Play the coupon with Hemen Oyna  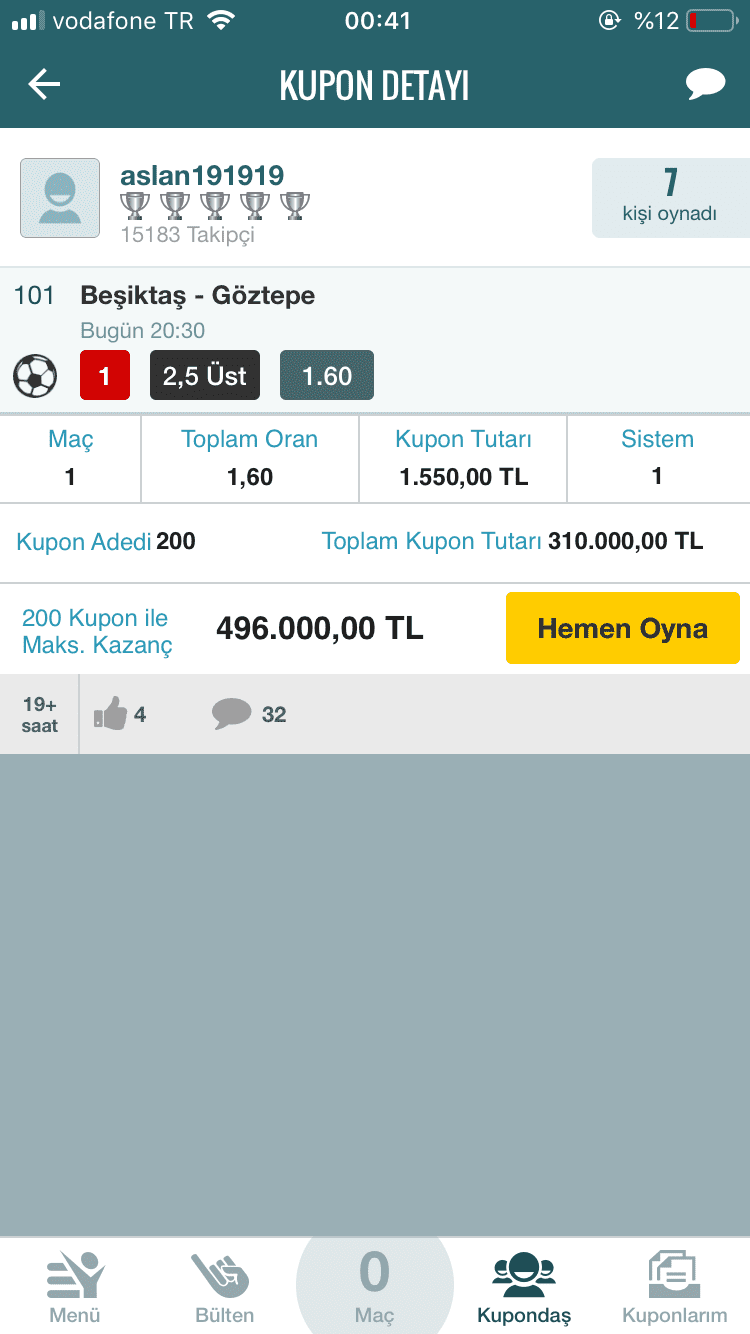[622, 628]
